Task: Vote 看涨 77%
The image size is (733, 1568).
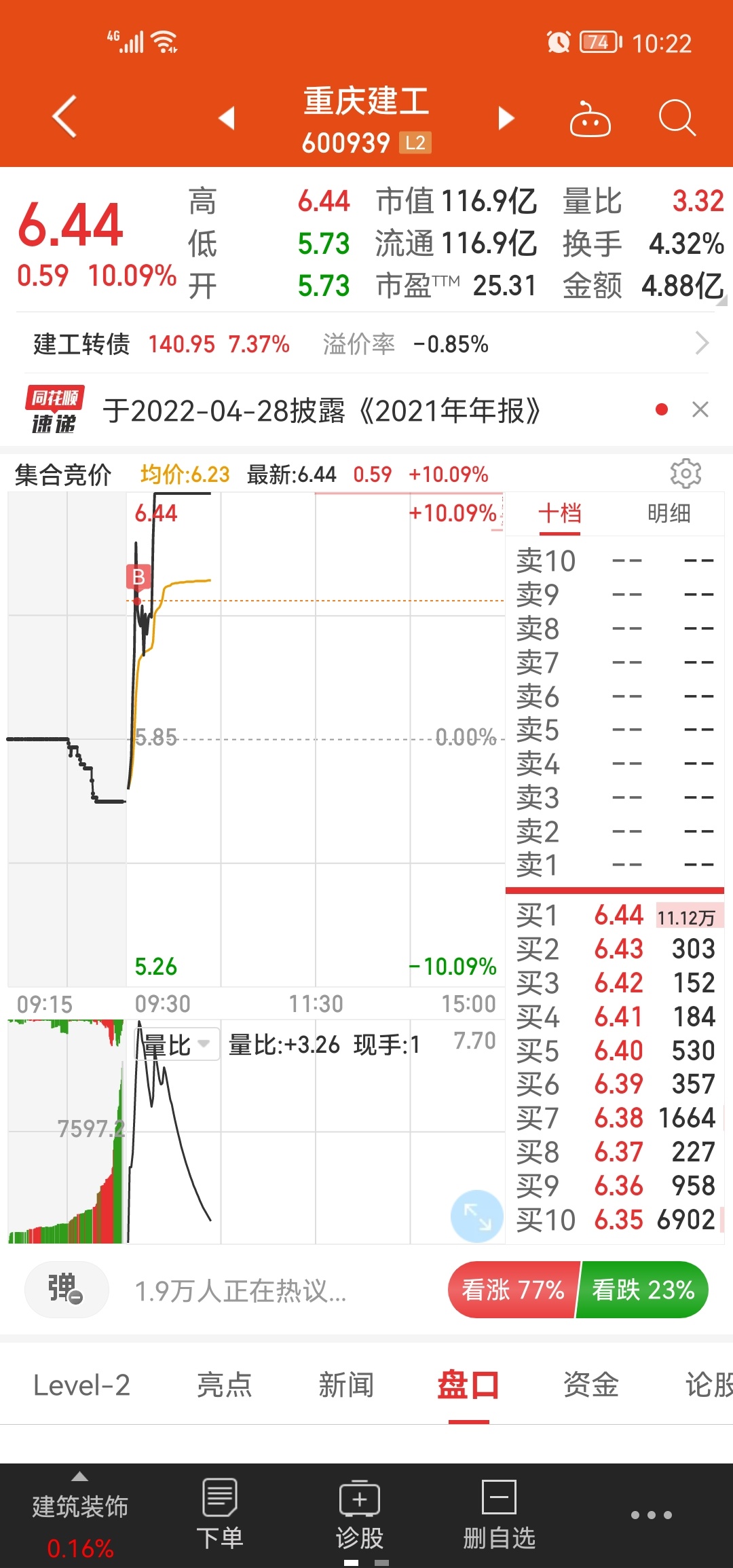Action: click(513, 1290)
